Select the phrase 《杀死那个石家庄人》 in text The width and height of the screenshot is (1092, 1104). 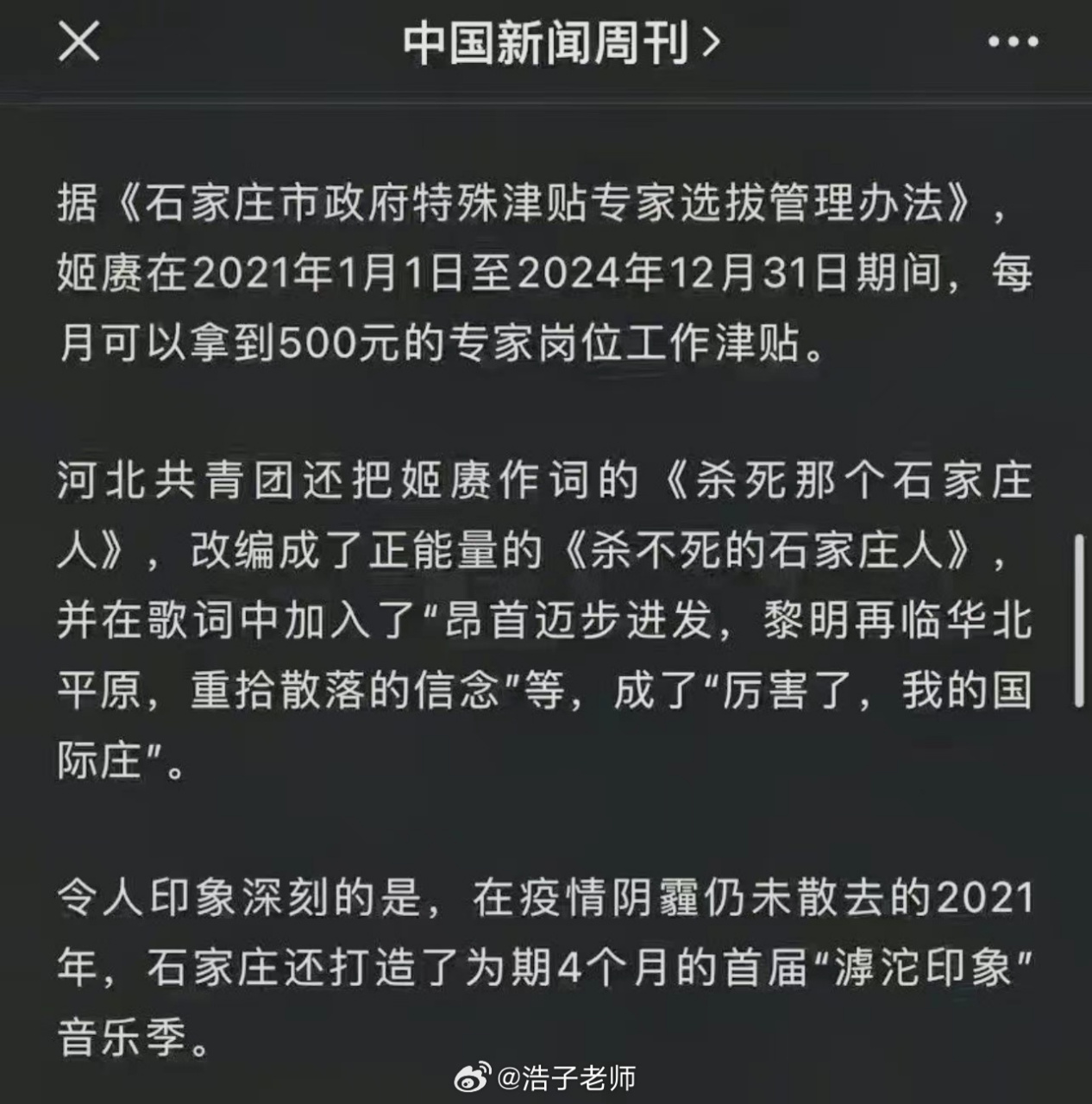point(854,483)
